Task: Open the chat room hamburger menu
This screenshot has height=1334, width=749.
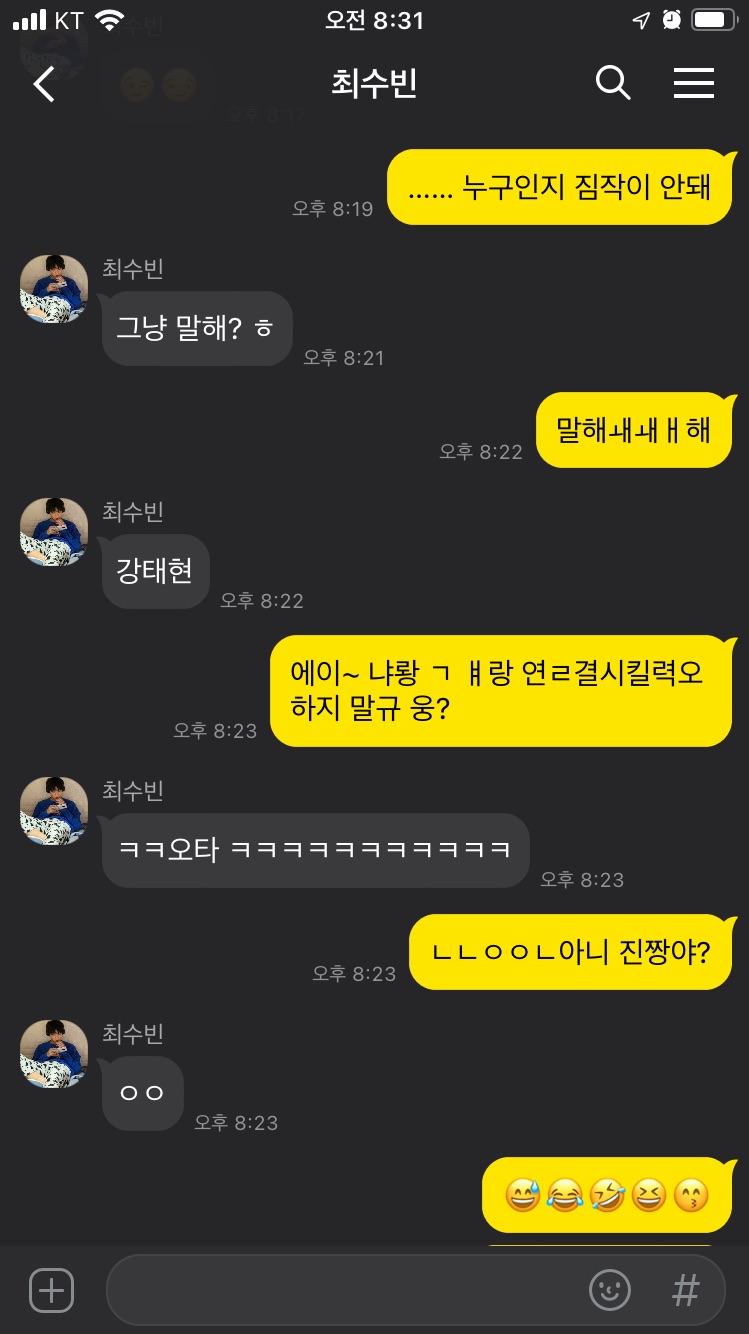Action: (693, 84)
